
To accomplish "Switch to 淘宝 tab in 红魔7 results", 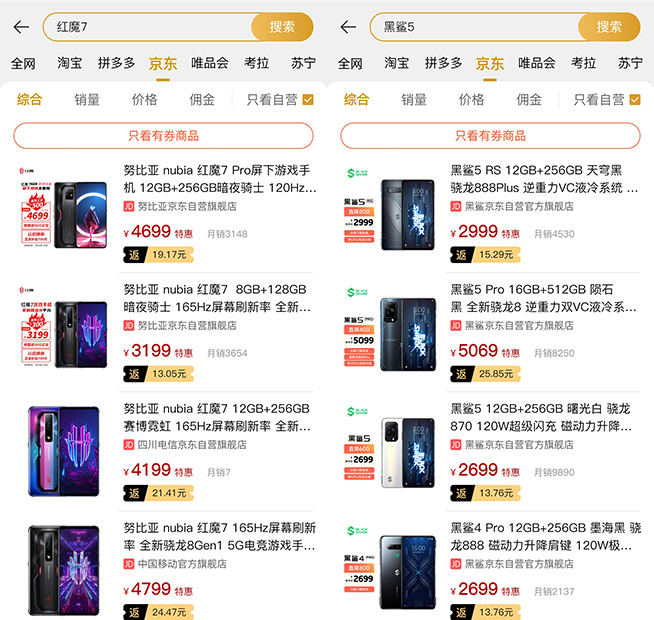I will pos(70,63).
